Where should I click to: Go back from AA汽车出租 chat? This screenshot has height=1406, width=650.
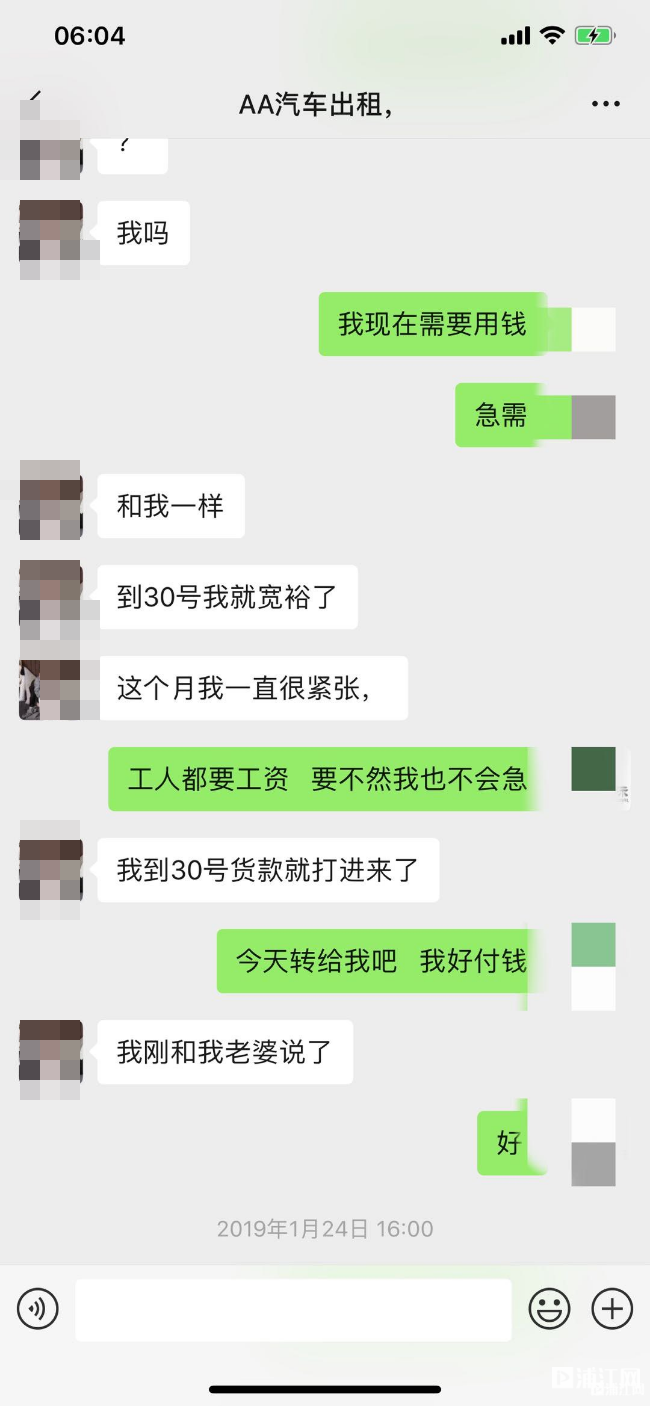pyautogui.click(x=34, y=101)
